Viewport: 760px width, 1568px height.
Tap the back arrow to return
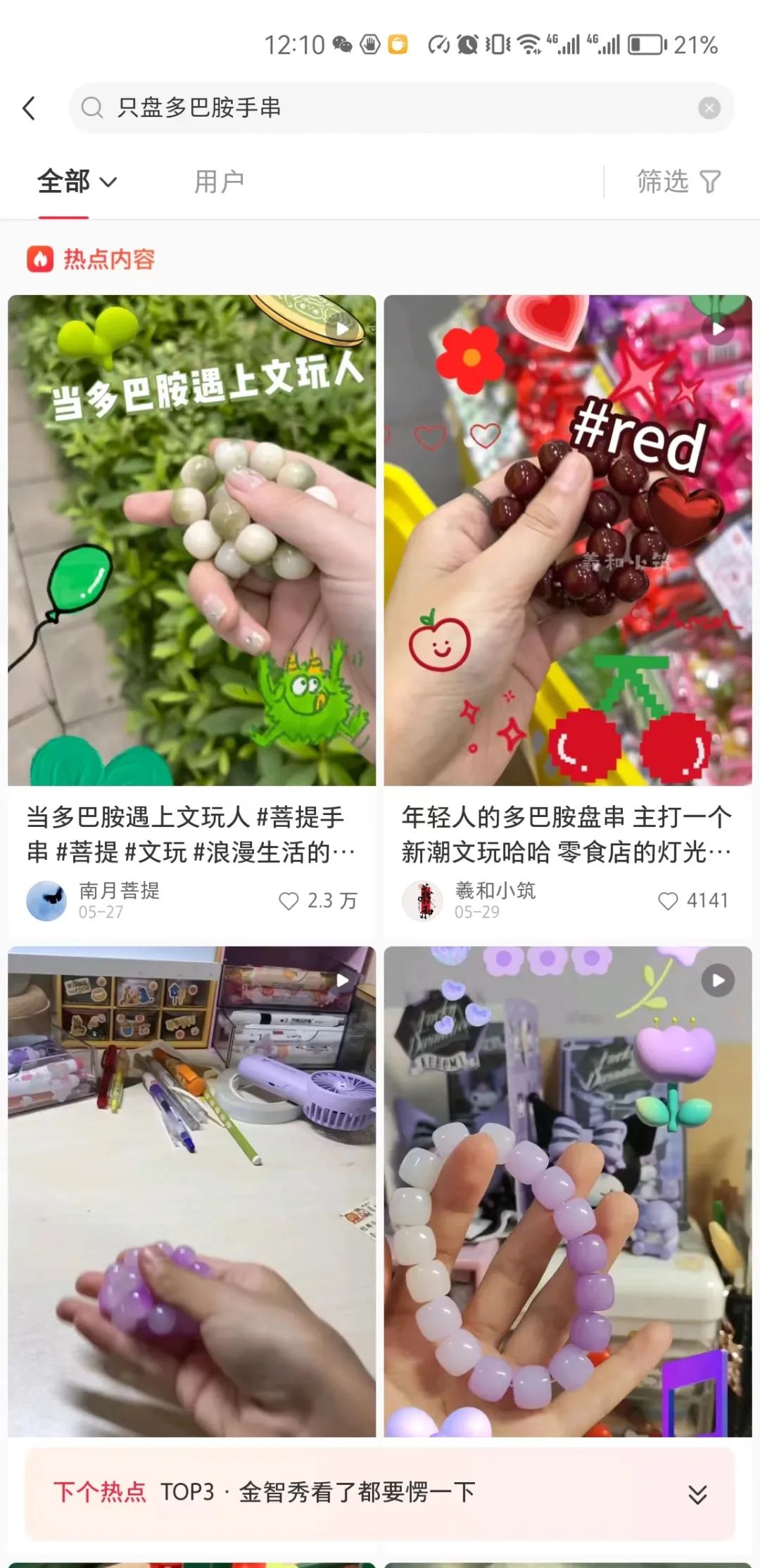(29, 107)
